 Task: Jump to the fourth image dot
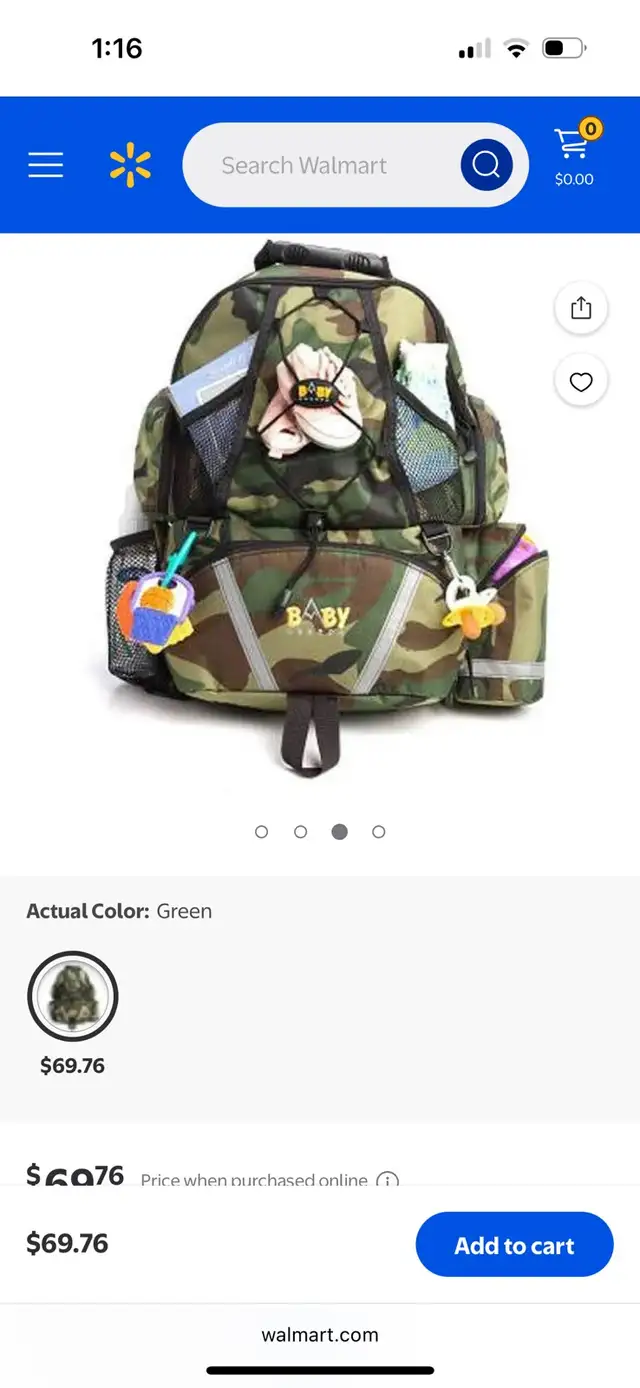point(379,832)
